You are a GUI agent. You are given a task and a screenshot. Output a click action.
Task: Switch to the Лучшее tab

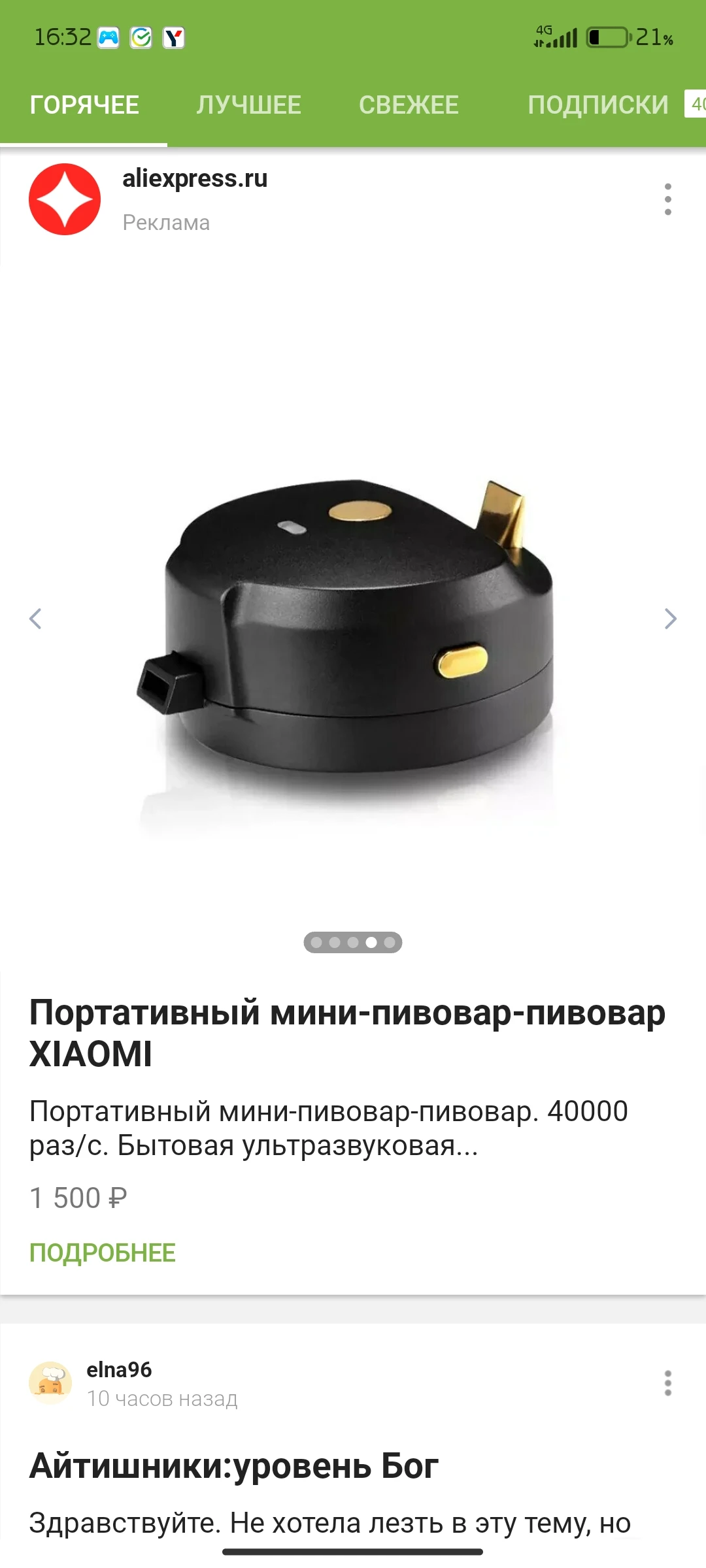248,105
